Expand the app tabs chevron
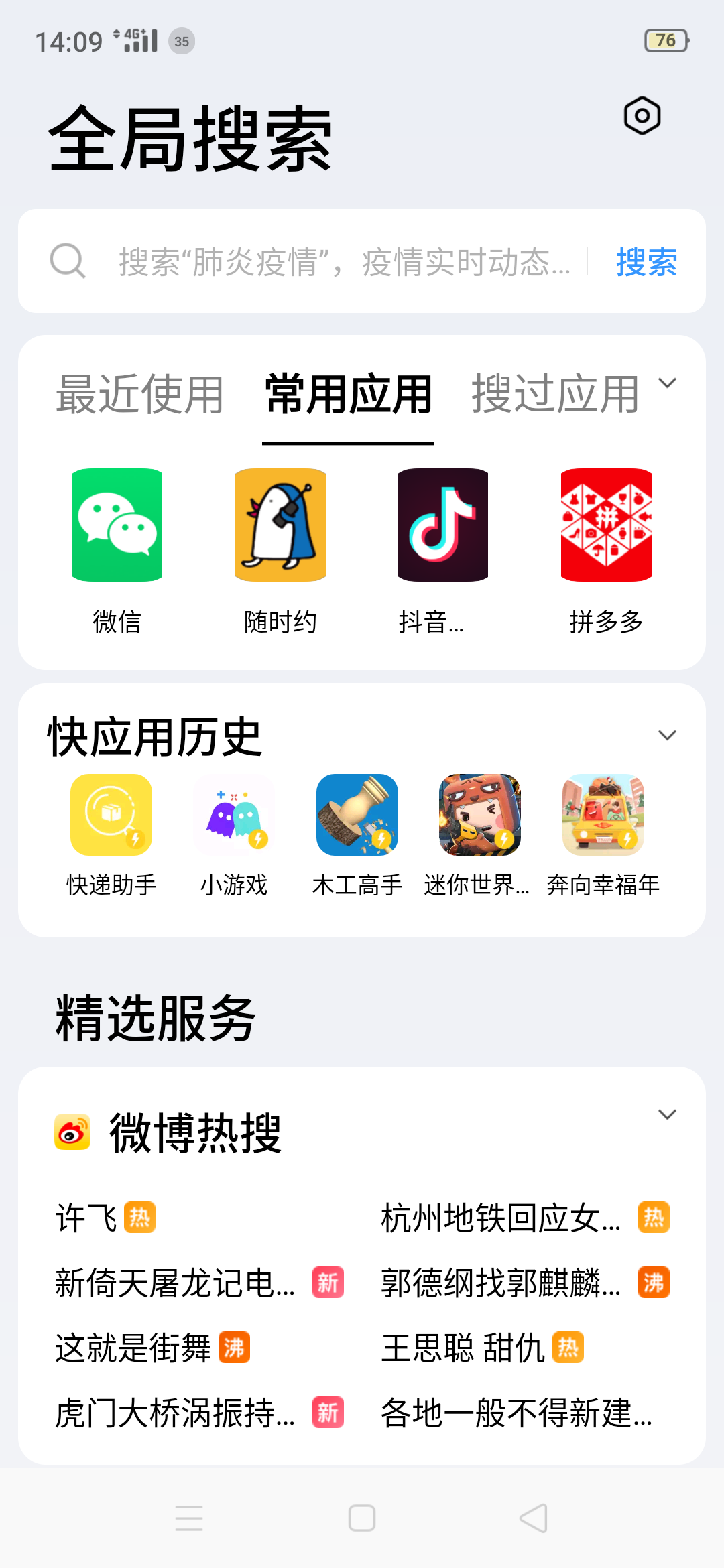Image resolution: width=724 pixels, height=1568 pixels. click(667, 383)
